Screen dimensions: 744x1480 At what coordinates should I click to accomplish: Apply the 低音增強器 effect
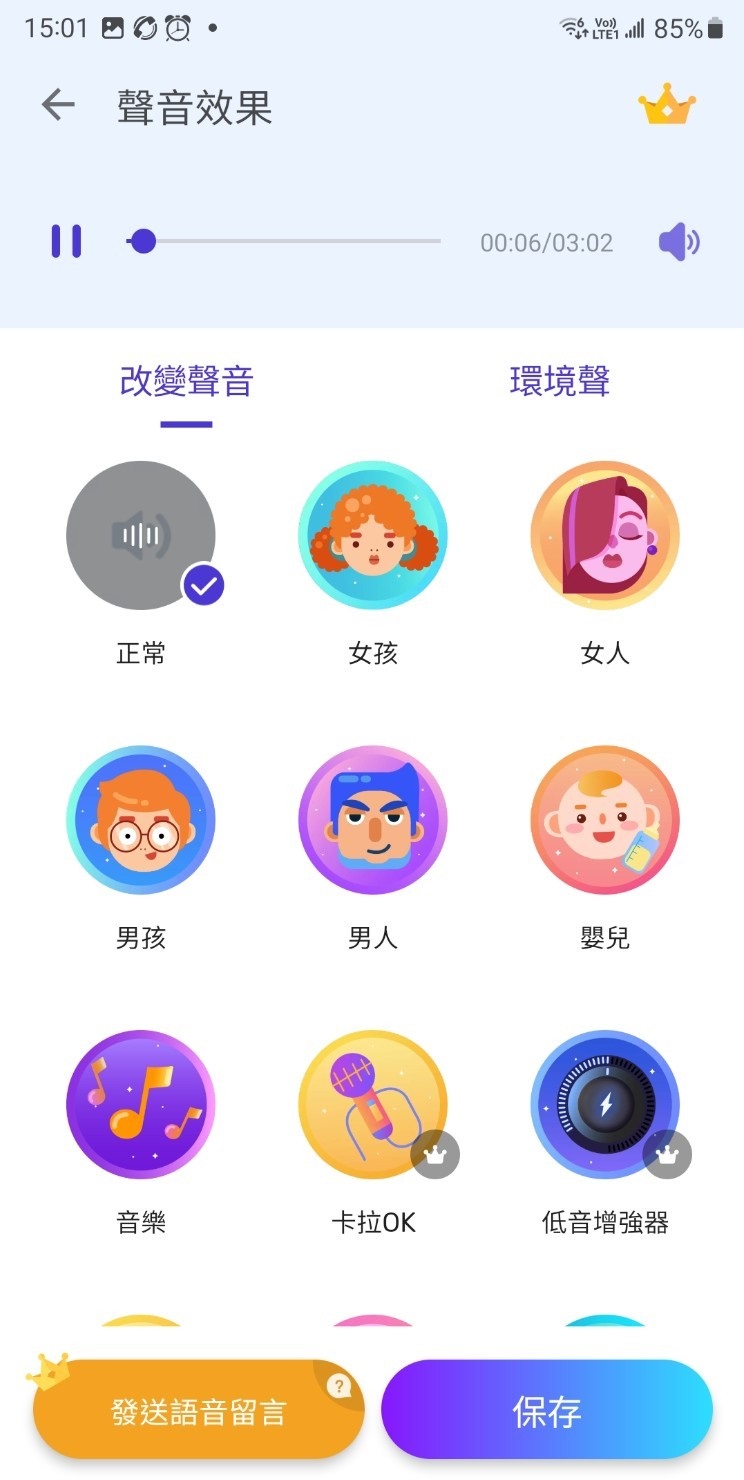605,1104
